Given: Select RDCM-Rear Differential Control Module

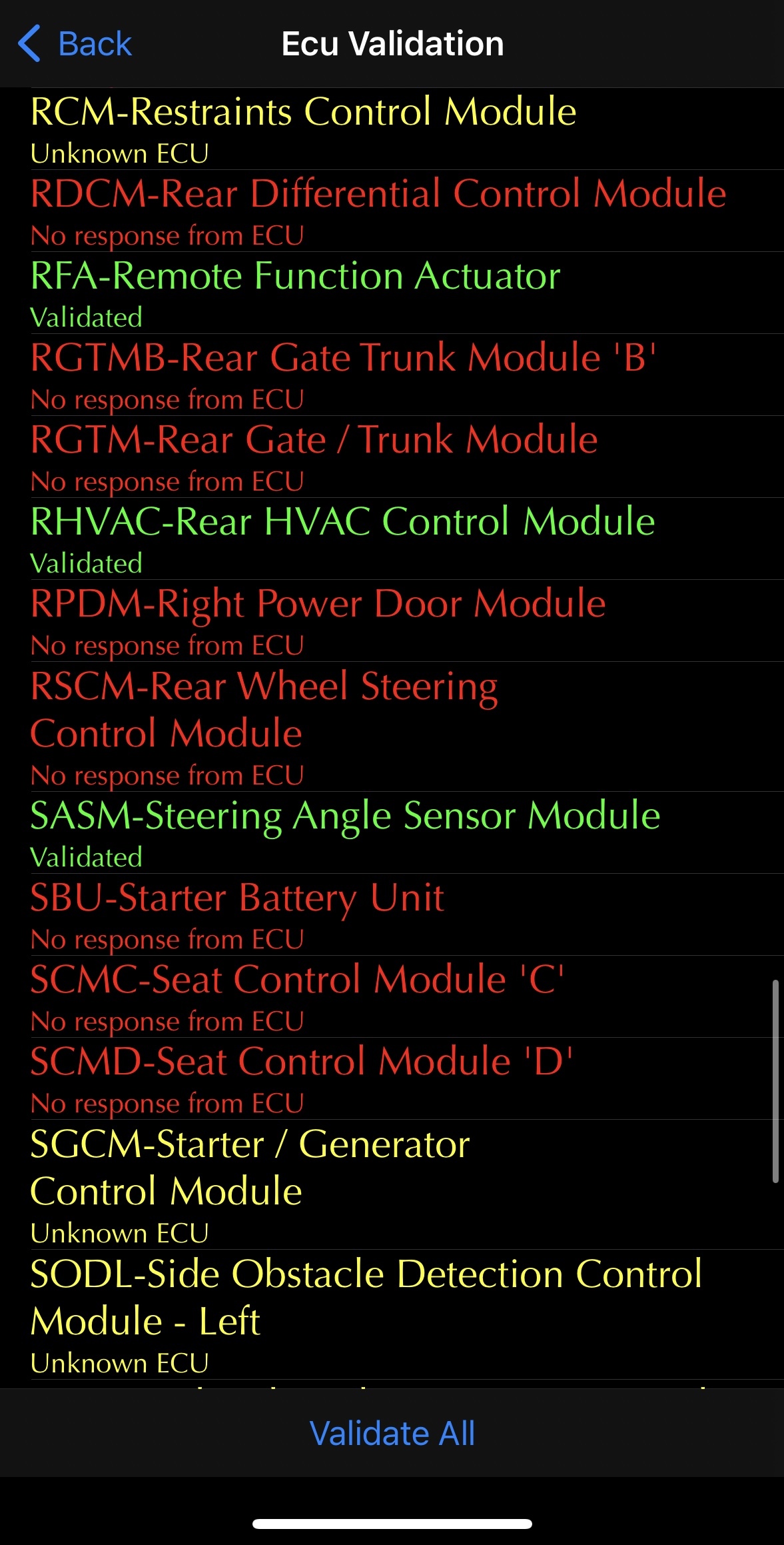Looking at the screenshot, I should click(x=392, y=211).
